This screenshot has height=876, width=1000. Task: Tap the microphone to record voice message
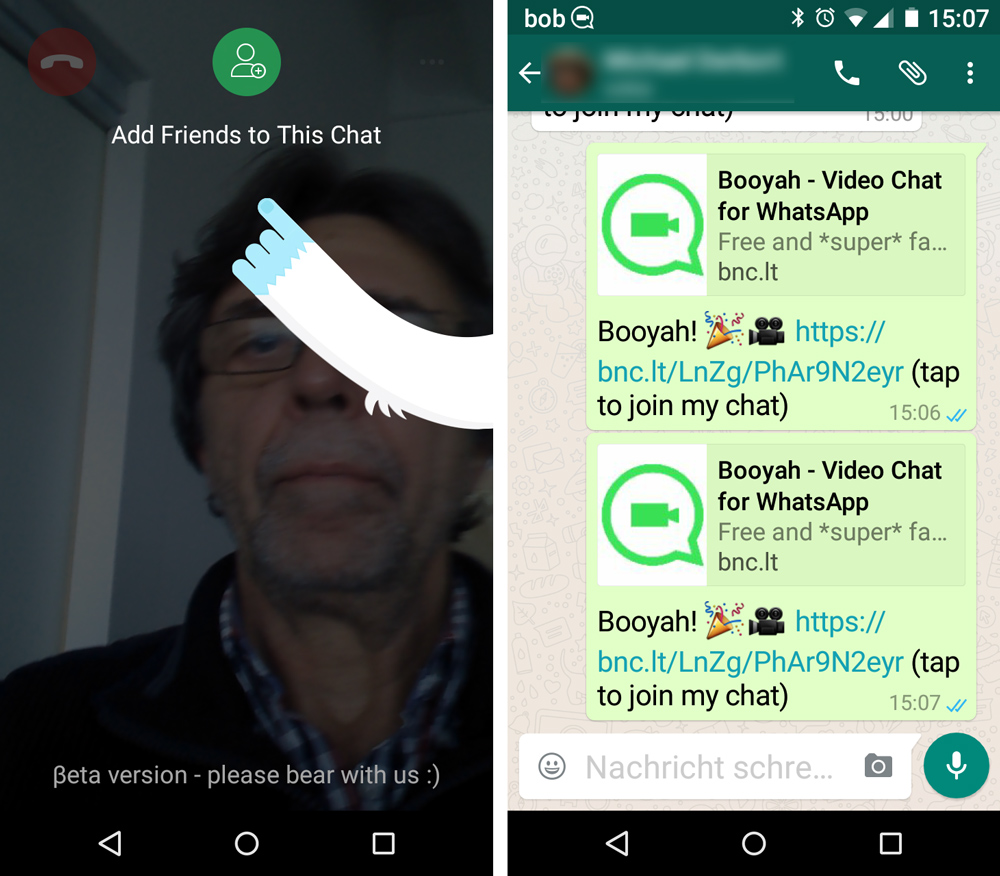(956, 766)
